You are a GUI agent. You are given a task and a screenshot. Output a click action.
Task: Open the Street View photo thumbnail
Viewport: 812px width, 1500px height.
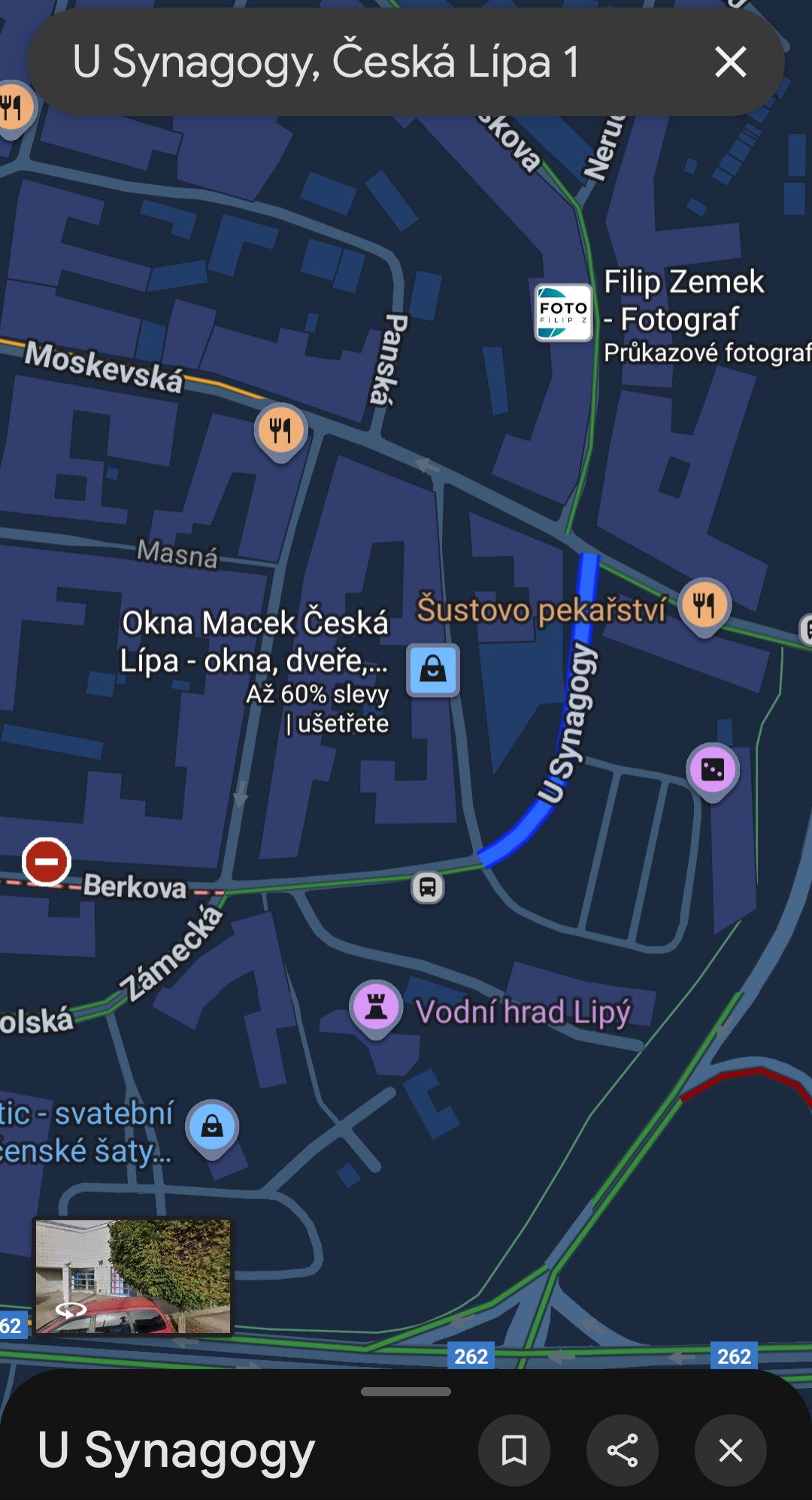click(x=133, y=1277)
